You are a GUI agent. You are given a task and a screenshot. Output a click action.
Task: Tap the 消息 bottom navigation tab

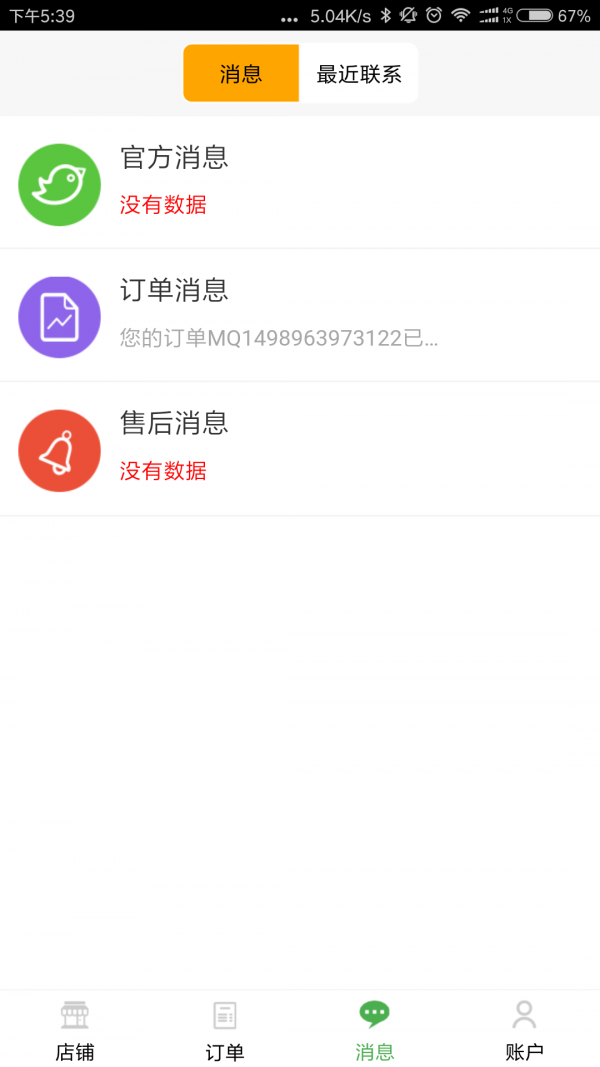[x=375, y=1030]
